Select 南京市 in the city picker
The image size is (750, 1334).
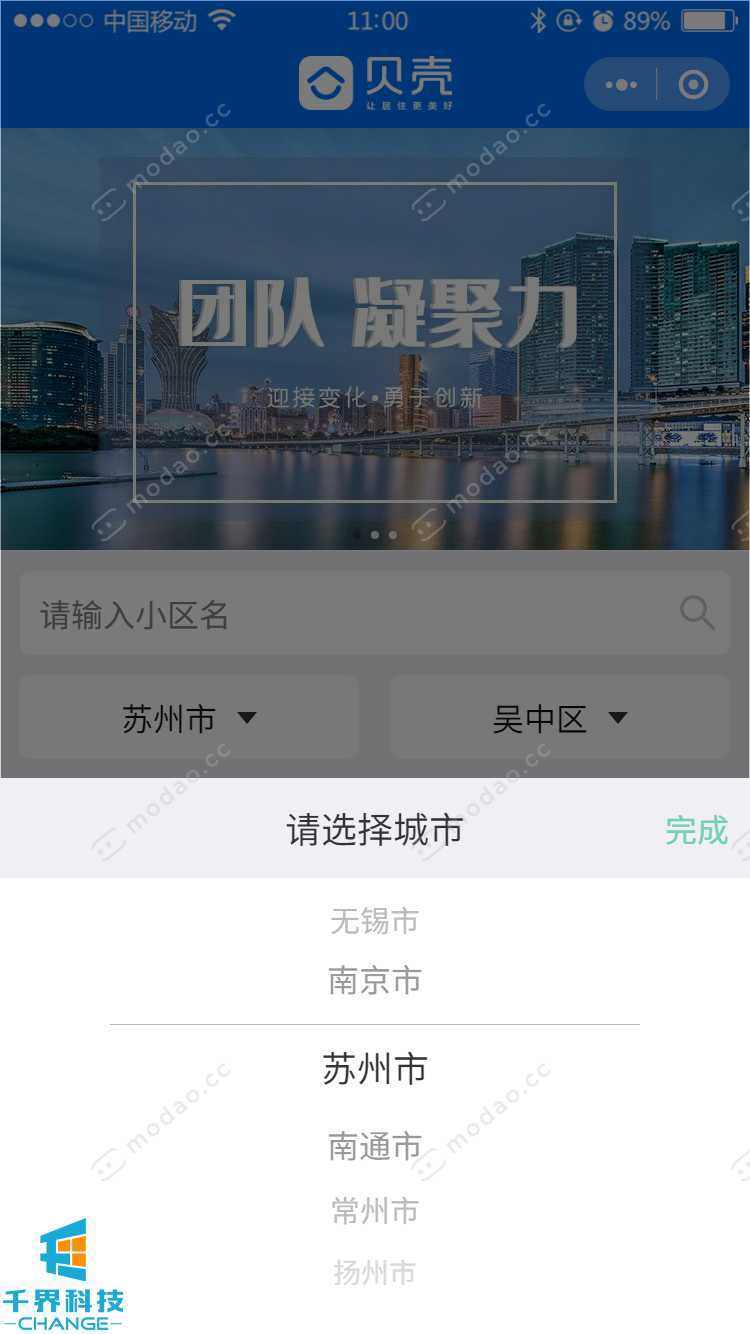pyautogui.click(x=375, y=981)
